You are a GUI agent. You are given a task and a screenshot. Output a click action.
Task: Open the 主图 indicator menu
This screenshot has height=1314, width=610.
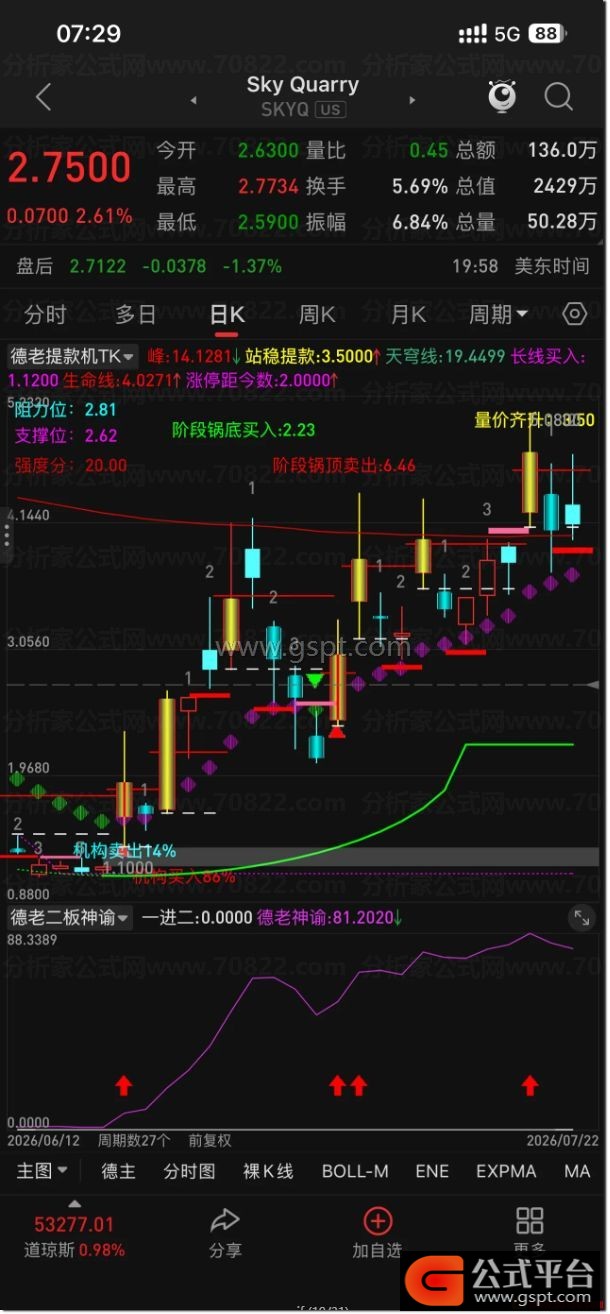point(42,1171)
